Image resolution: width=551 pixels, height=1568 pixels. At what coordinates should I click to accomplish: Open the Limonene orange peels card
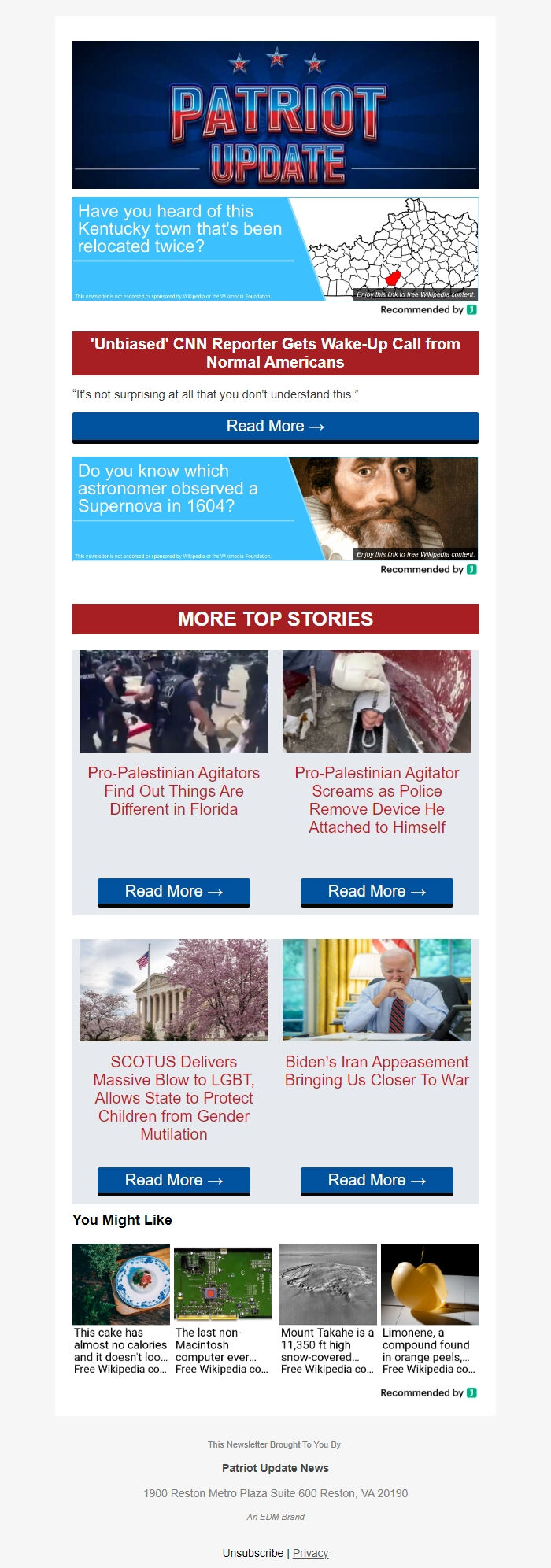click(429, 1310)
